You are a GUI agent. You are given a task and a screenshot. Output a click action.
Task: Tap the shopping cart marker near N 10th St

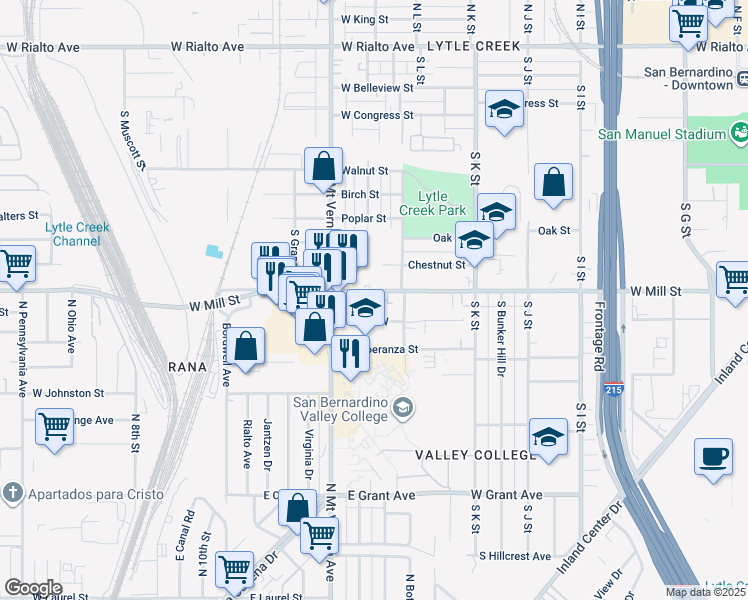234,570
